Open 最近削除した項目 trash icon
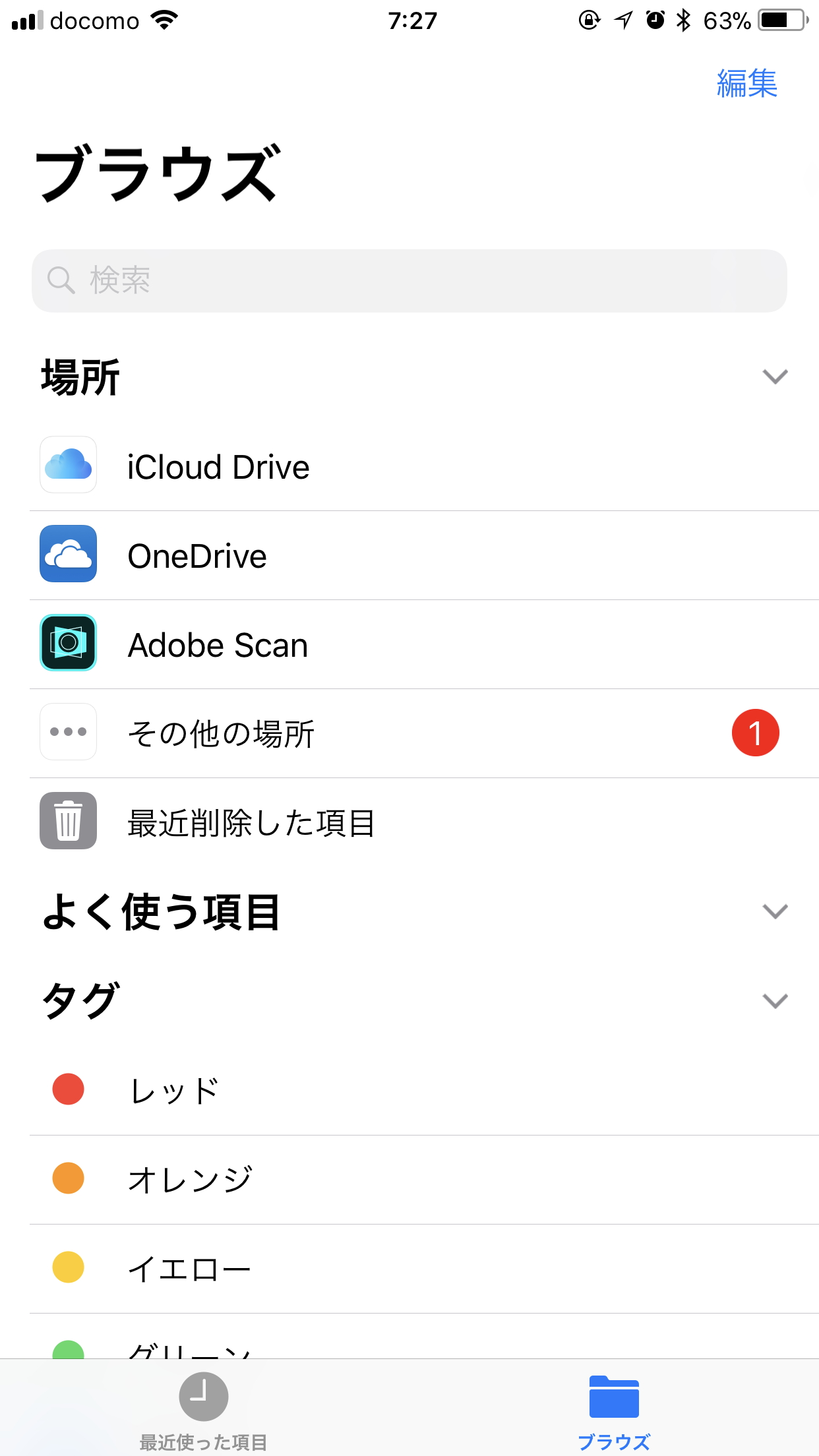The width and height of the screenshot is (819, 1456). [68, 822]
